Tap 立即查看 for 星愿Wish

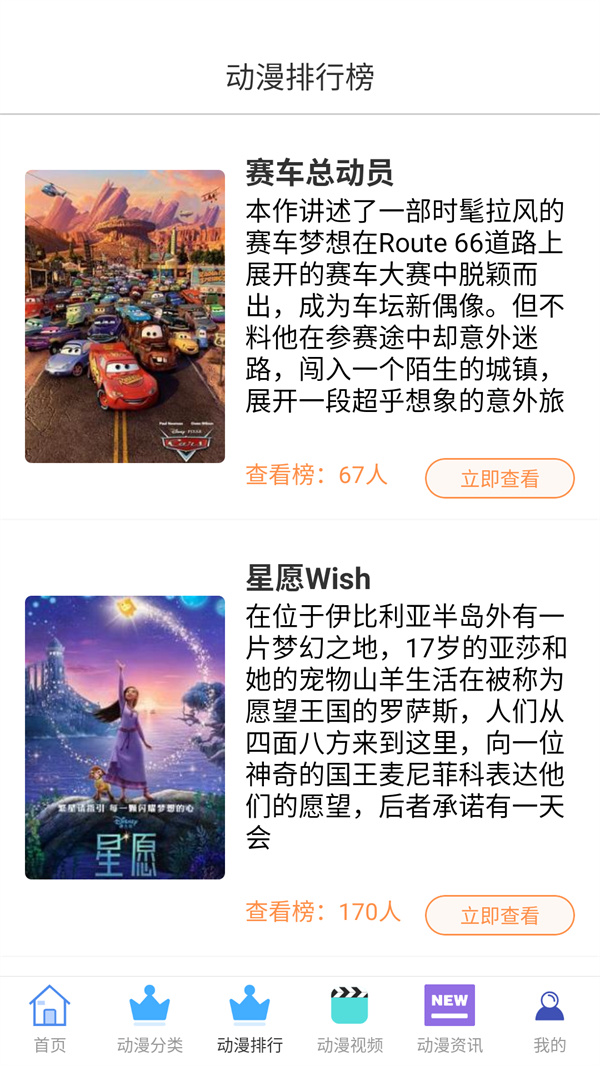pos(500,915)
